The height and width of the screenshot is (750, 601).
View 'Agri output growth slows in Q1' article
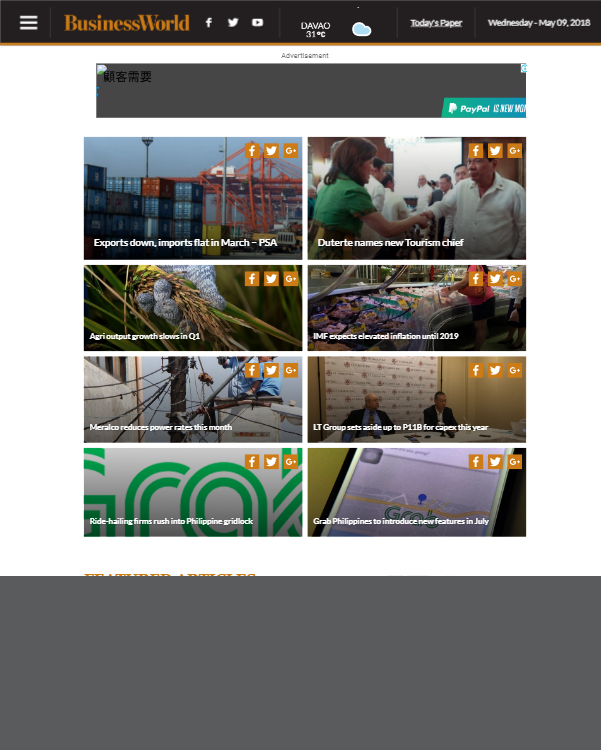(x=145, y=336)
